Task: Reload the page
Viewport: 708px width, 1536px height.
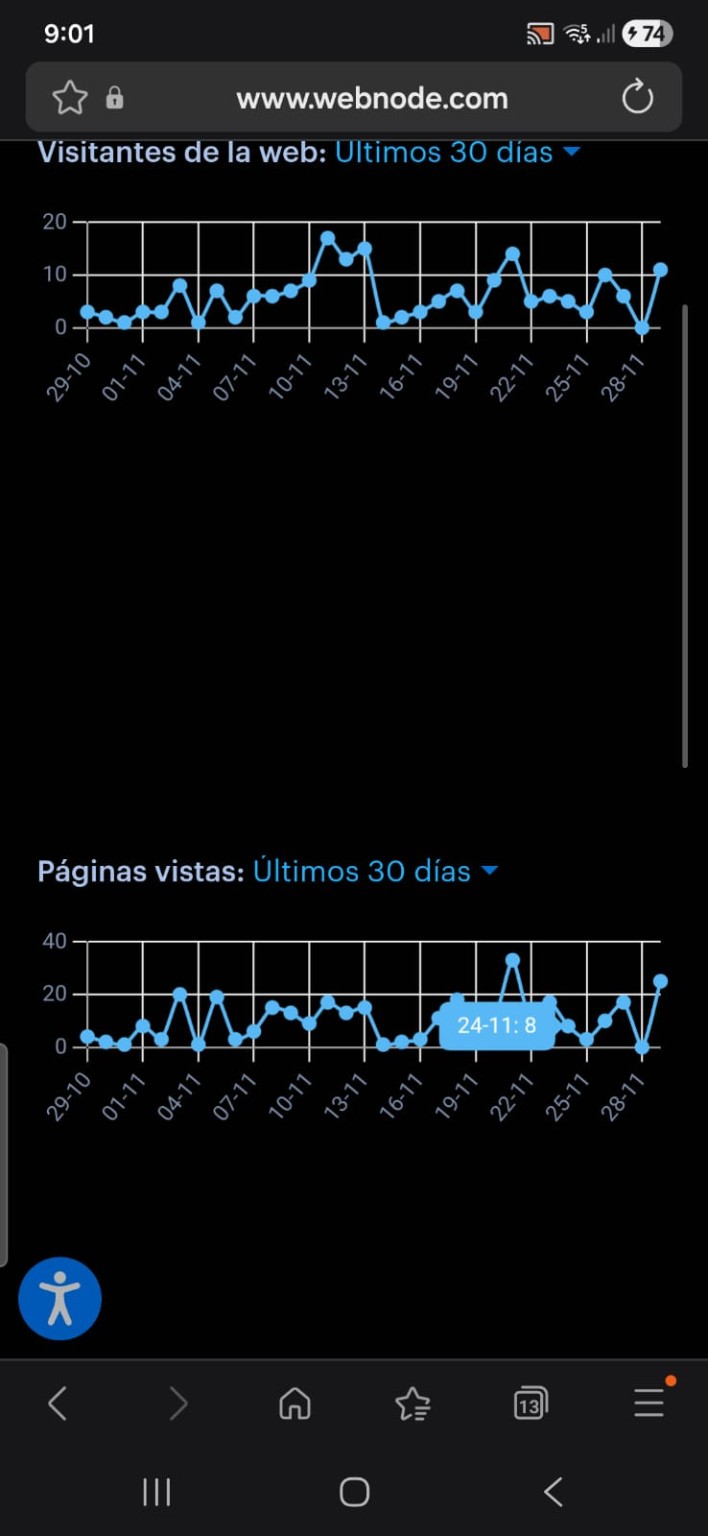Action: 637,98
